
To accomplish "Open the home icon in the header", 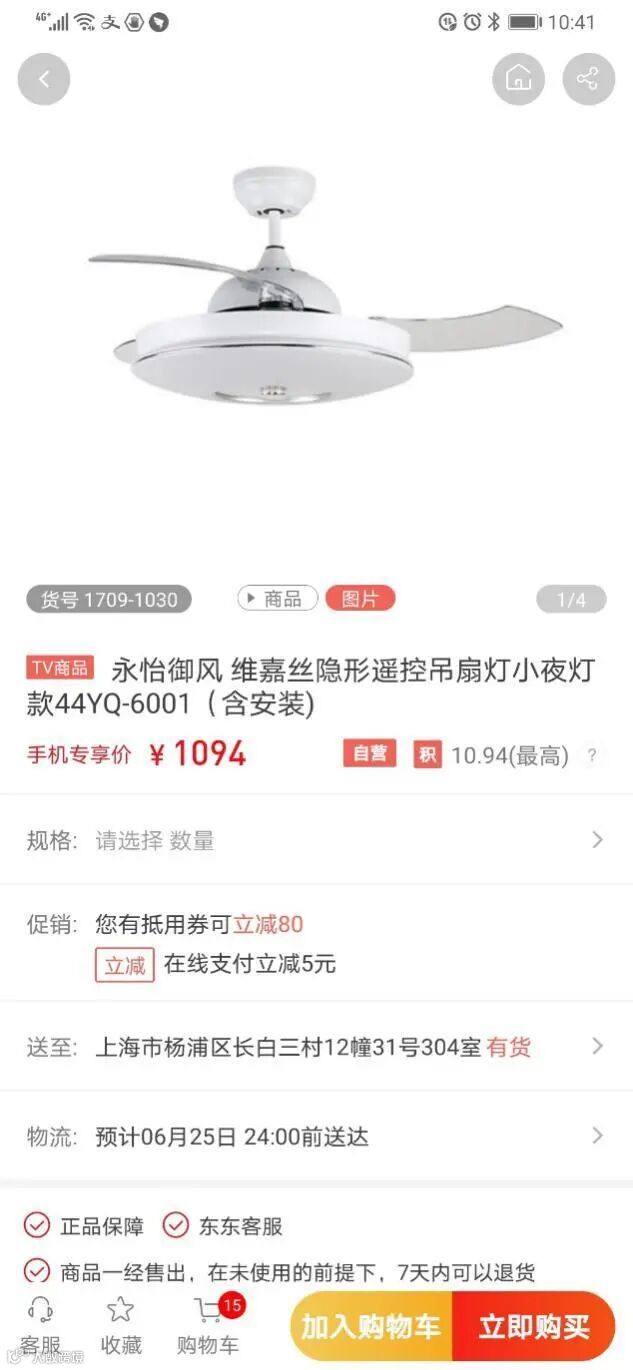I will pos(518,79).
